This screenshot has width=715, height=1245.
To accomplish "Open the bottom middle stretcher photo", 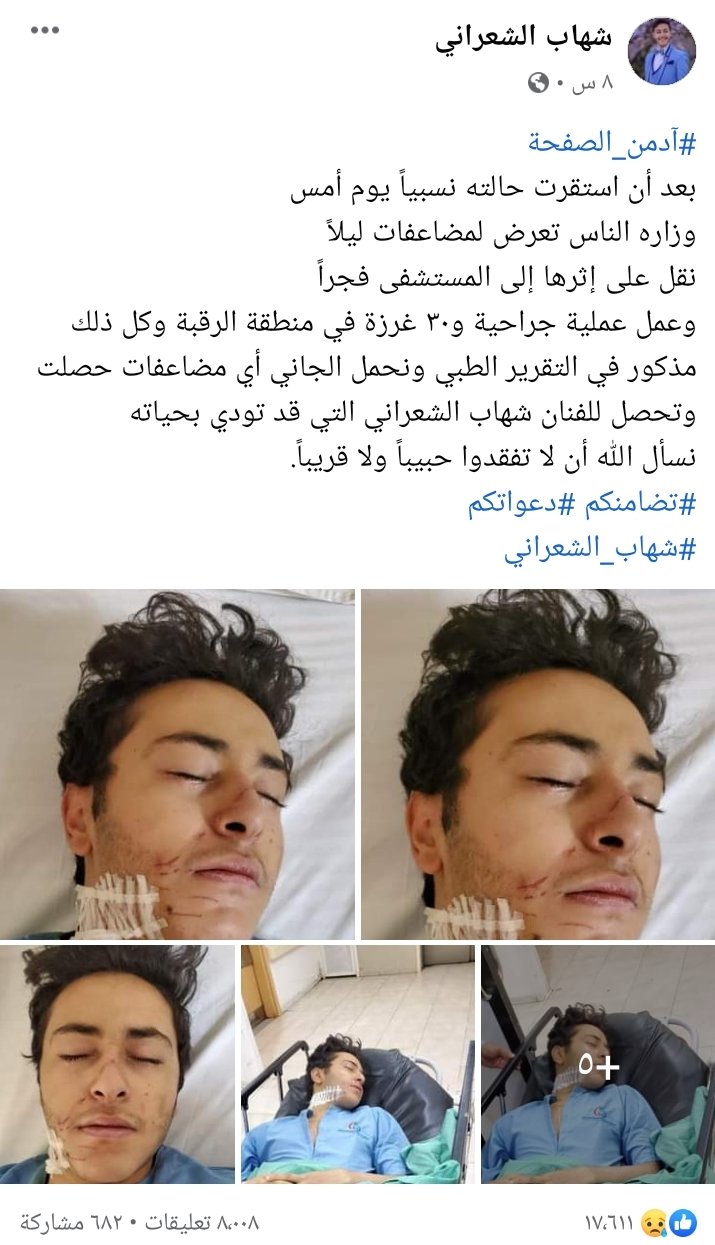I will (358, 1064).
